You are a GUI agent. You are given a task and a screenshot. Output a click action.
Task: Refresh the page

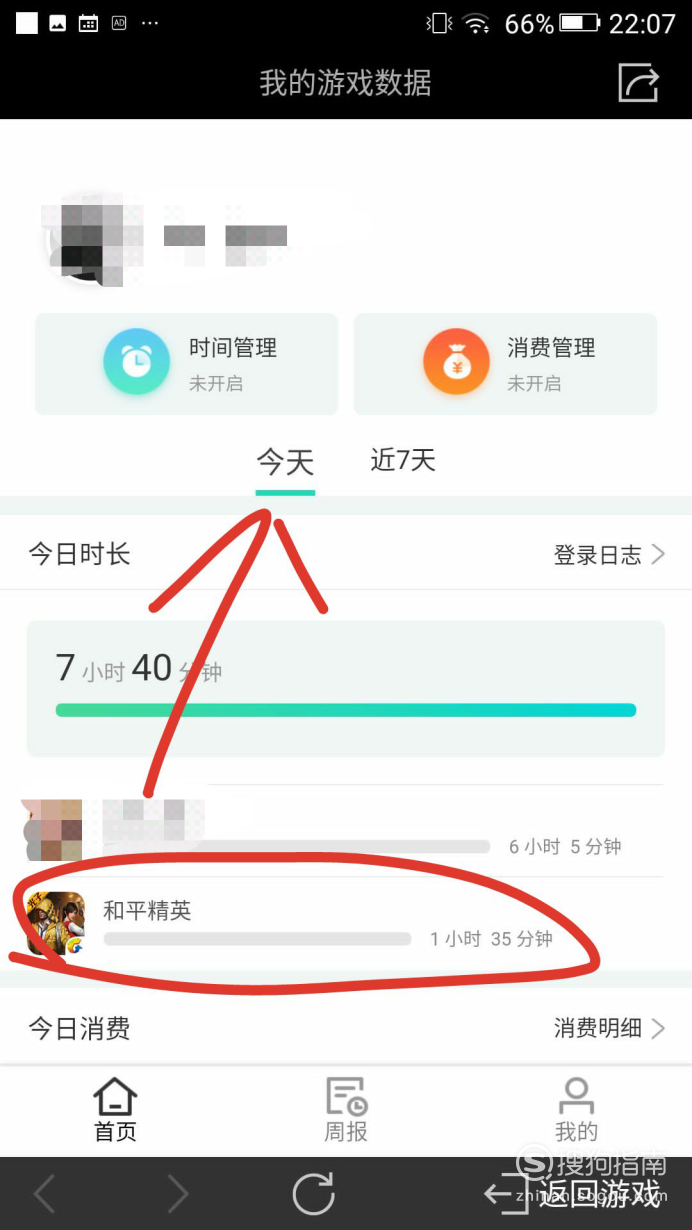coord(313,1194)
